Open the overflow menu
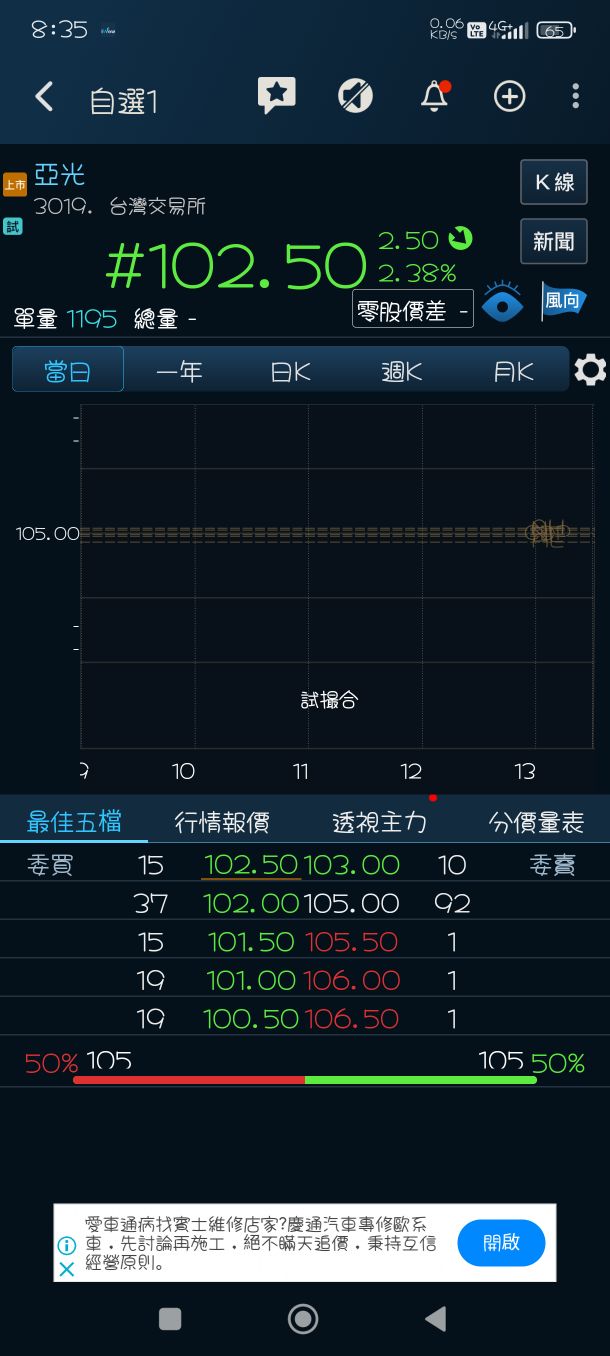The height and width of the screenshot is (1356, 610). click(575, 96)
